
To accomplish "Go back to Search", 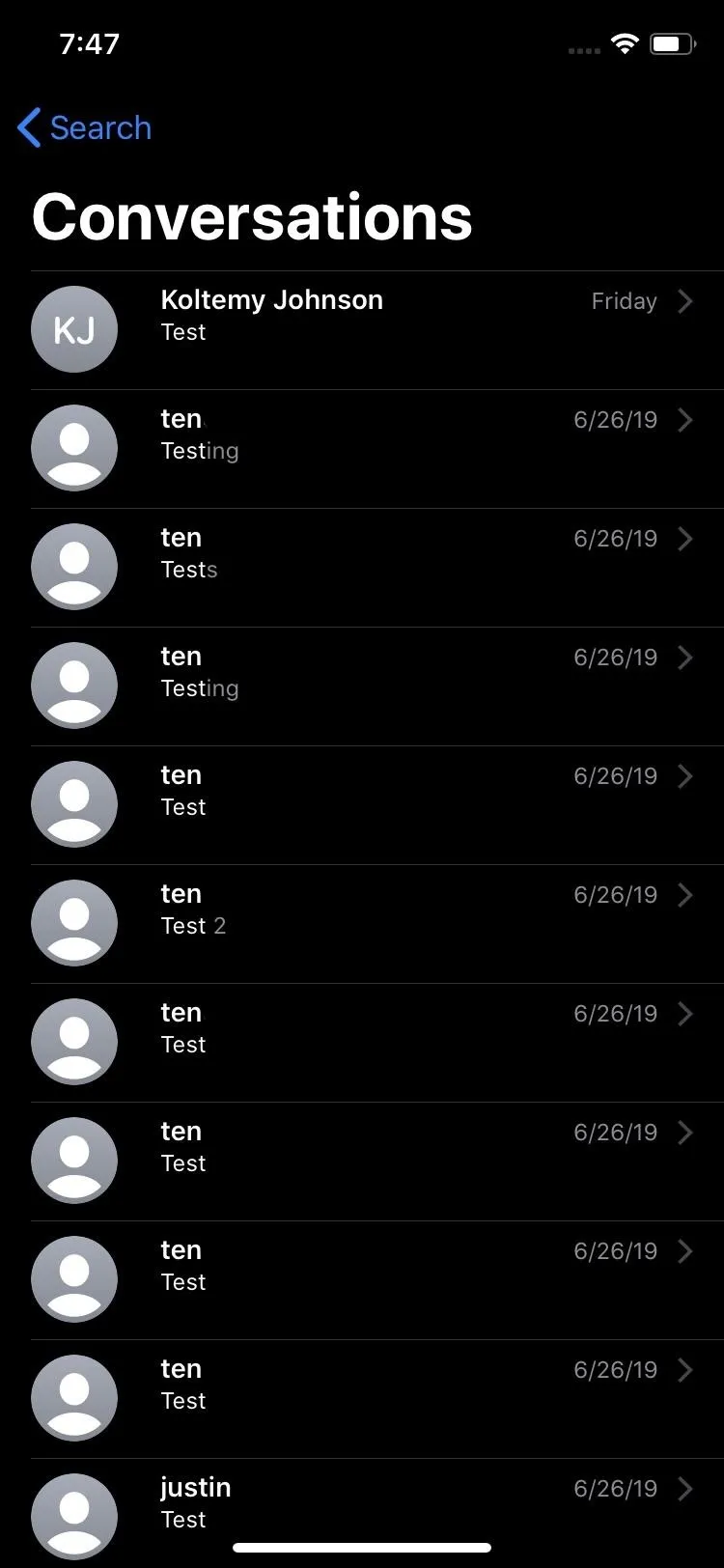I will click(x=85, y=127).
